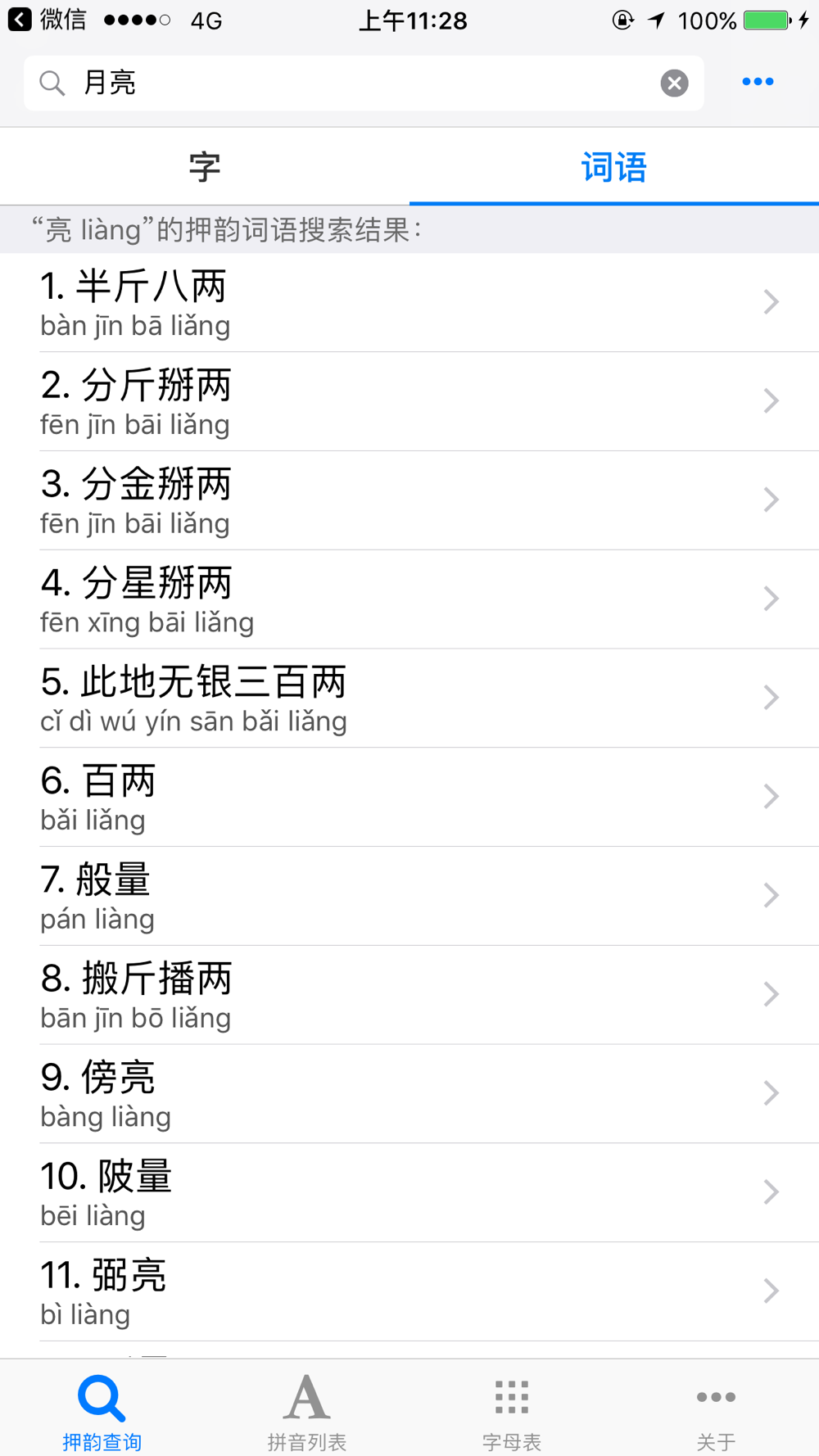View result 7 般量
819x1456 pixels.
(x=409, y=896)
